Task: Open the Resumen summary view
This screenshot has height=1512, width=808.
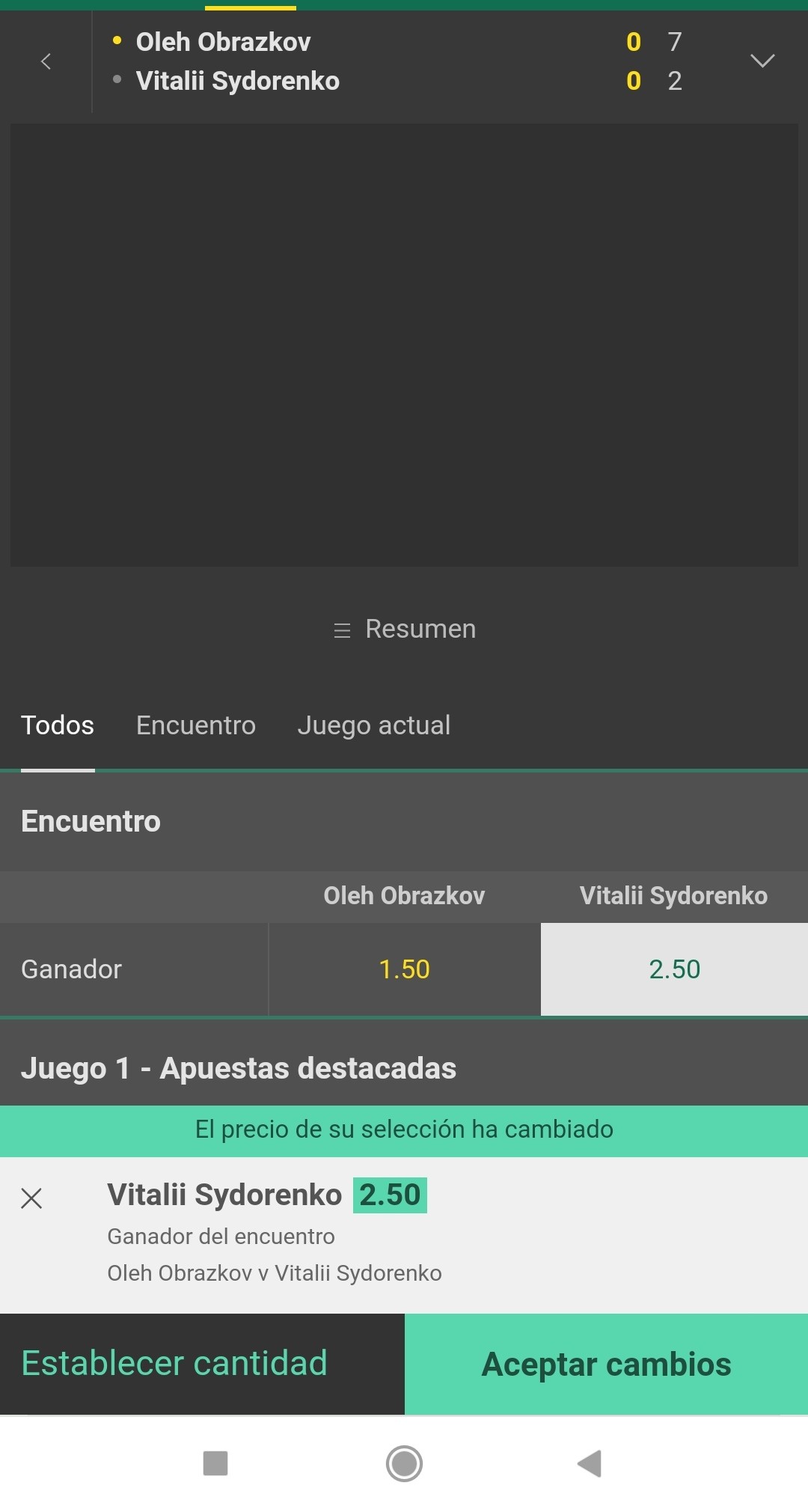Action: pos(405,629)
